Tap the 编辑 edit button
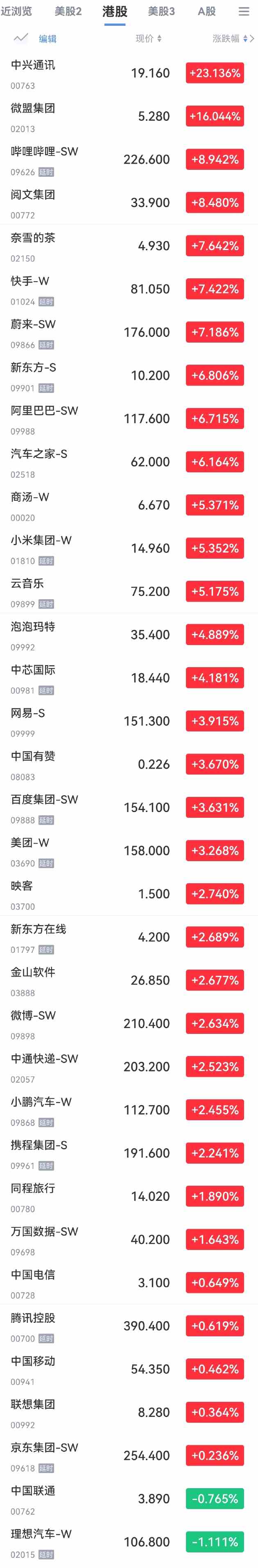The image size is (258, 1568). tap(48, 39)
